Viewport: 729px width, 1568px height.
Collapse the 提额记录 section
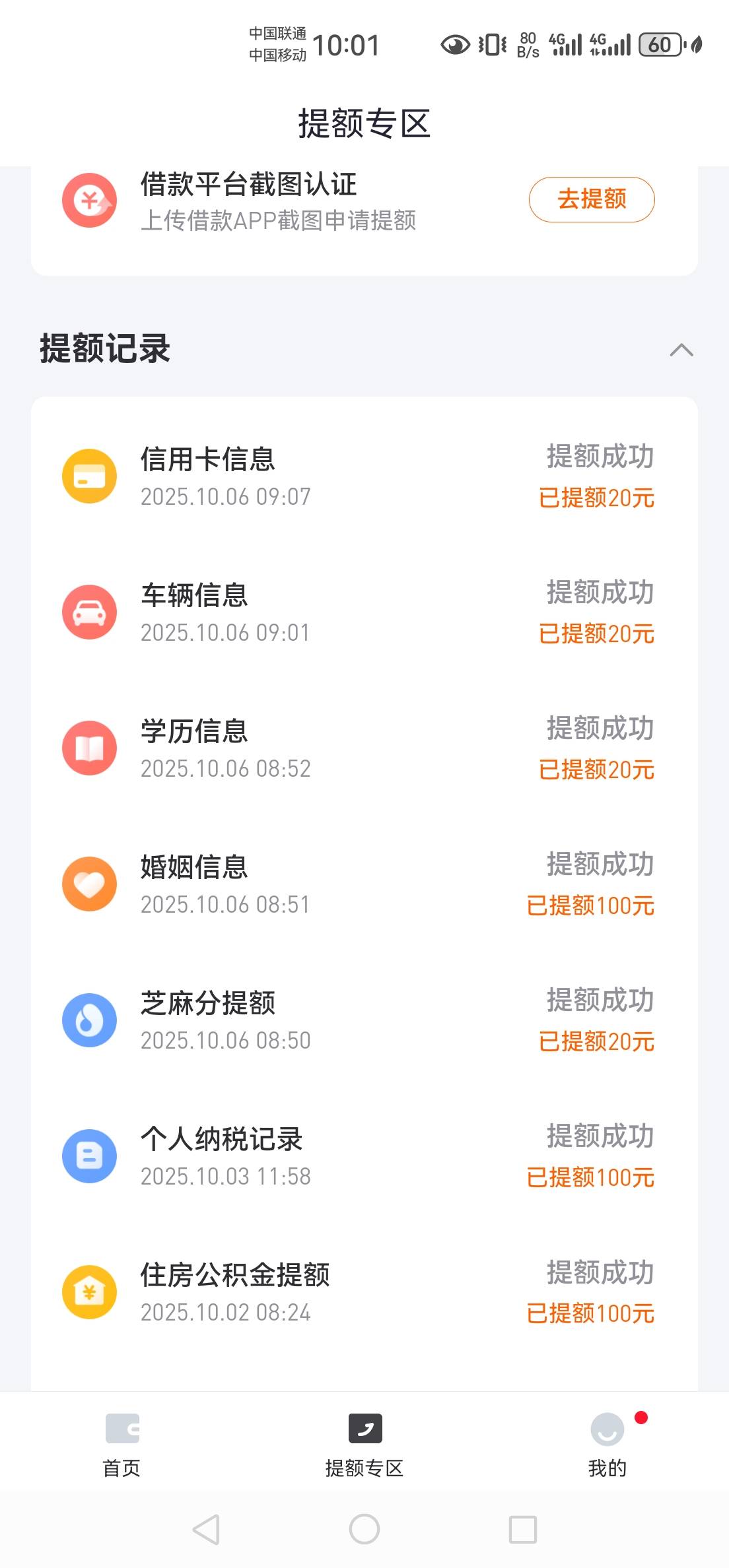[x=681, y=350]
